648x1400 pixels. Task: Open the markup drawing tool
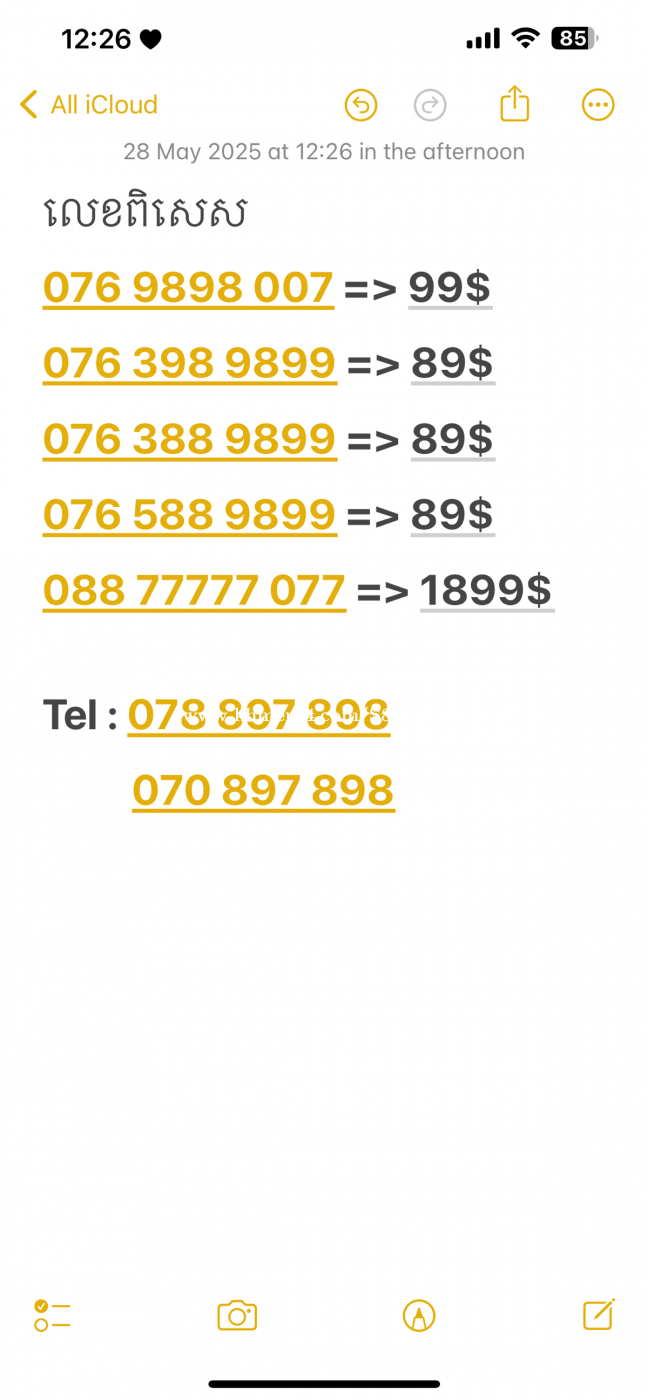[x=419, y=1315]
